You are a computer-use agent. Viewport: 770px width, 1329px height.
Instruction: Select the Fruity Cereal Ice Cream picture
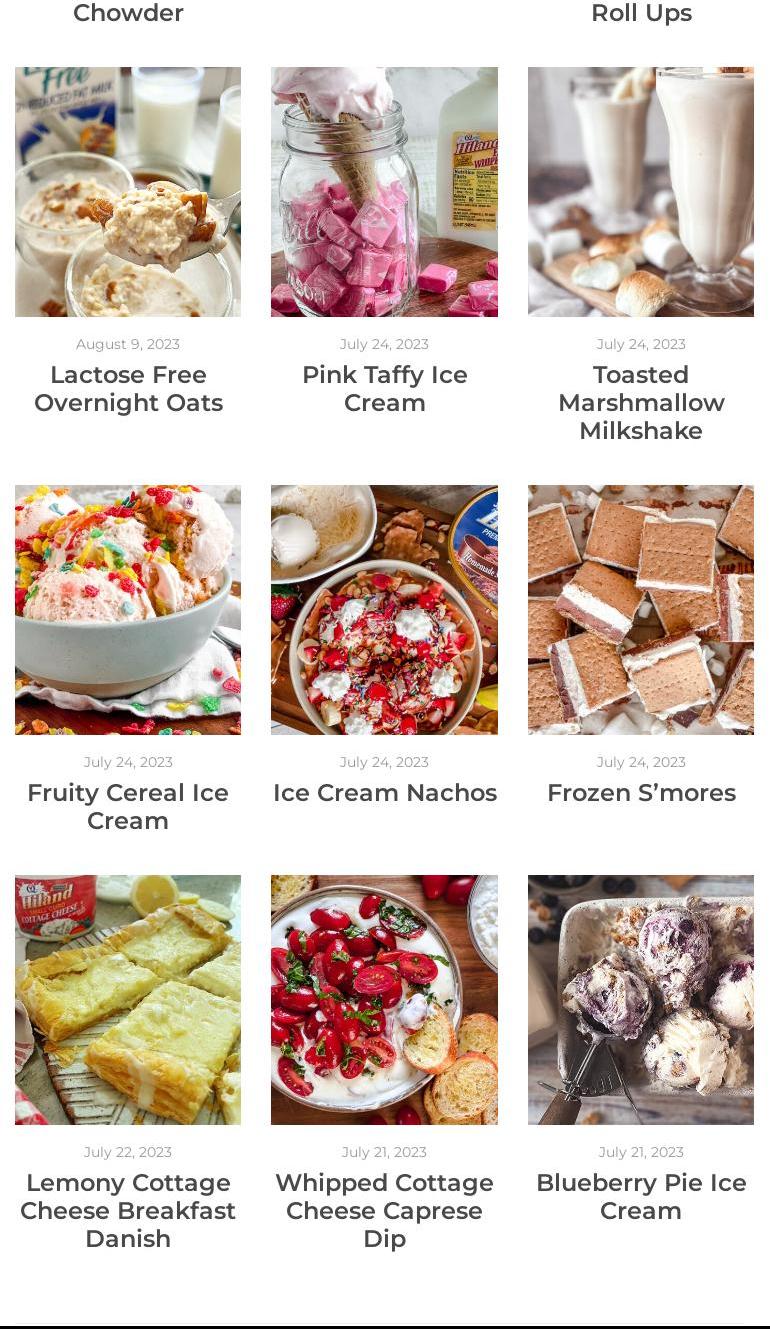(x=128, y=610)
